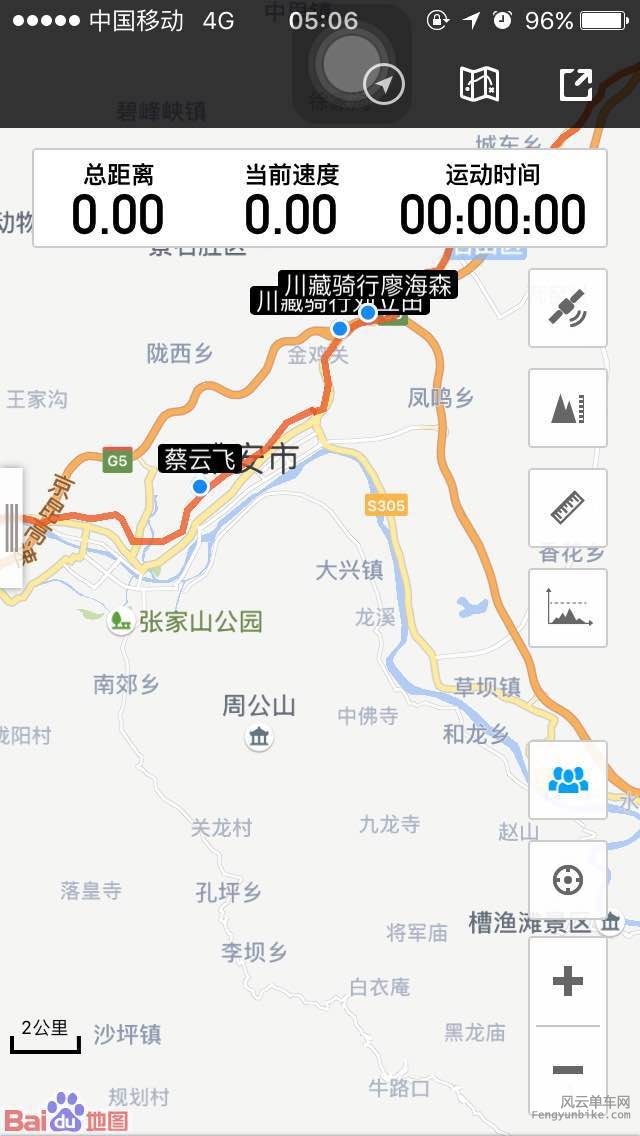Zoom out the map with minus
This screenshot has width=640, height=1136.
[x=567, y=1070]
